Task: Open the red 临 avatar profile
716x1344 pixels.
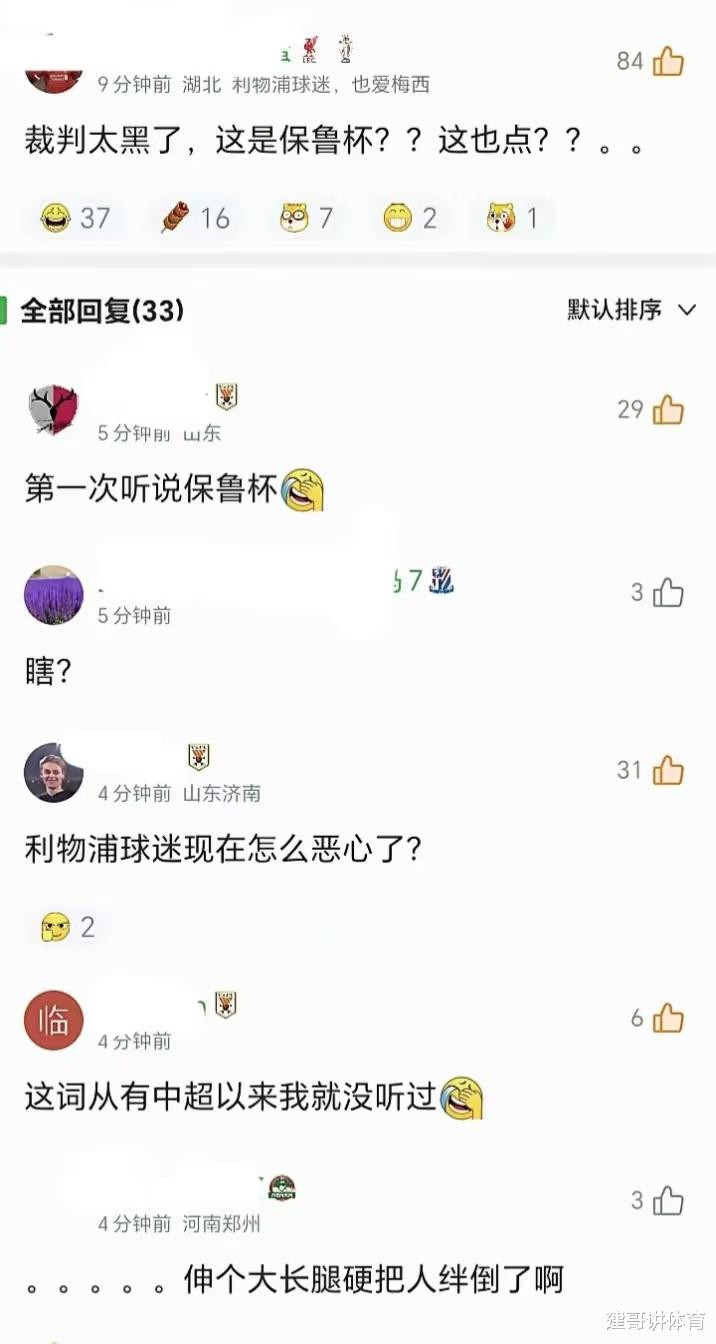Action: coord(54,1020)
